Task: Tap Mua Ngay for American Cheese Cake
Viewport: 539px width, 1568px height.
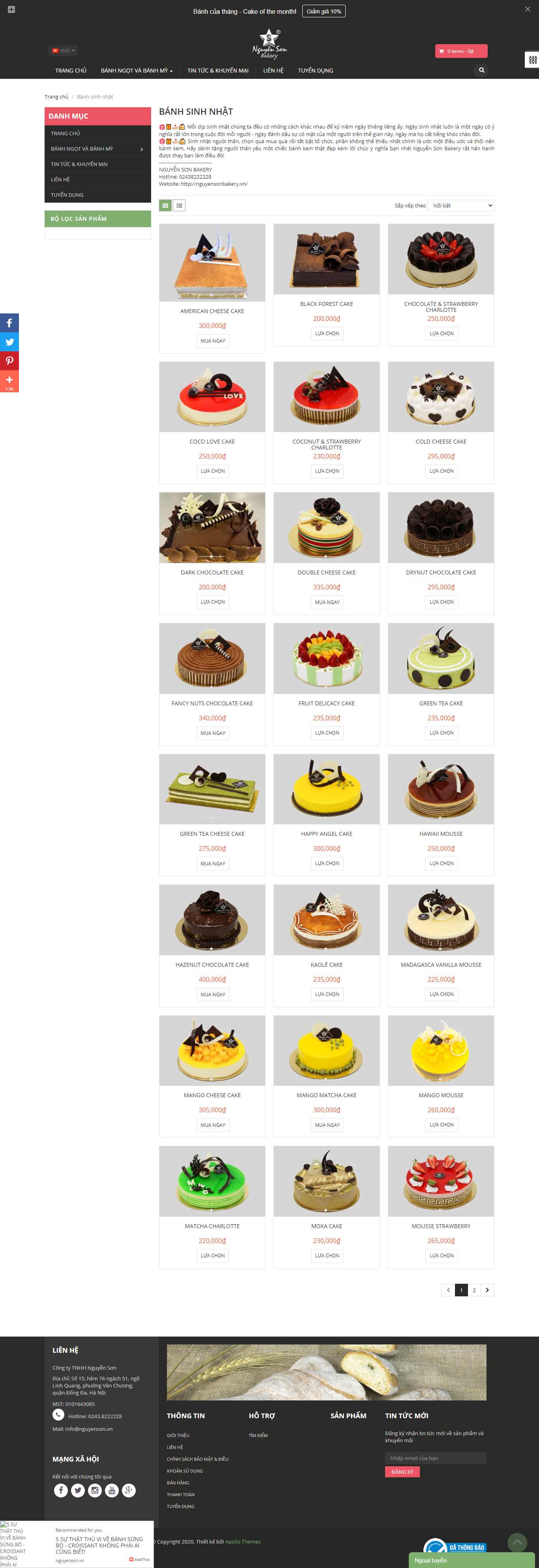Action: click(213, 341)
